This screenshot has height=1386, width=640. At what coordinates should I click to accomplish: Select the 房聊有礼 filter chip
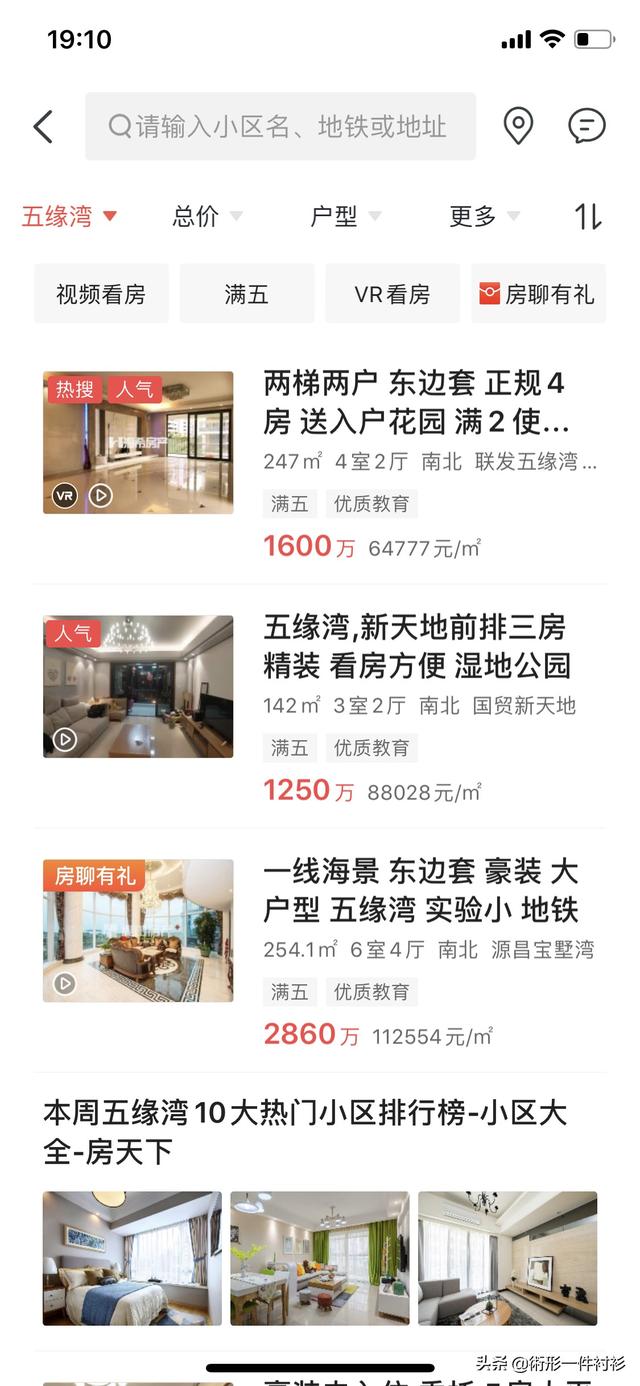coord(538,294)
